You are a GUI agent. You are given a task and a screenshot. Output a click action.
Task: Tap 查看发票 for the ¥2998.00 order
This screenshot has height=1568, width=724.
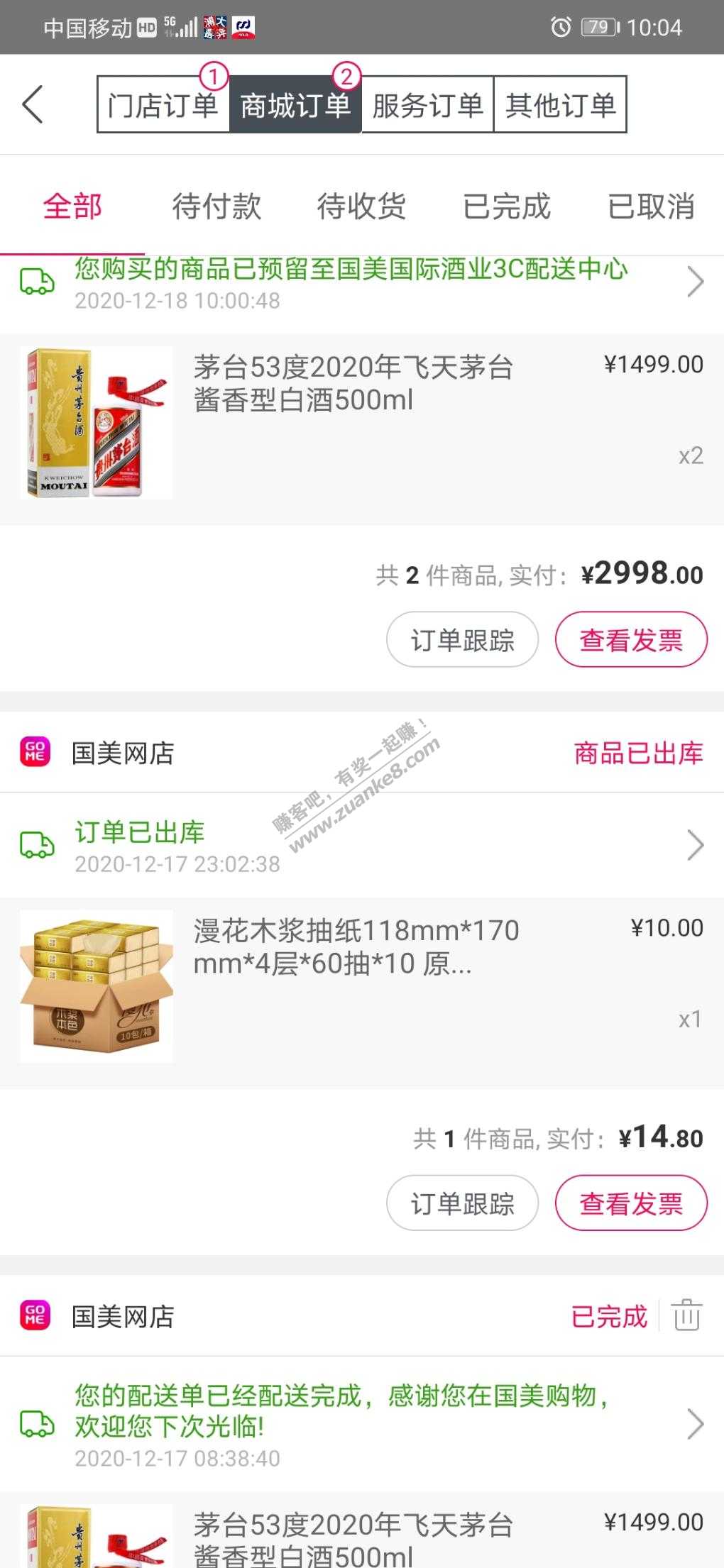631,640
